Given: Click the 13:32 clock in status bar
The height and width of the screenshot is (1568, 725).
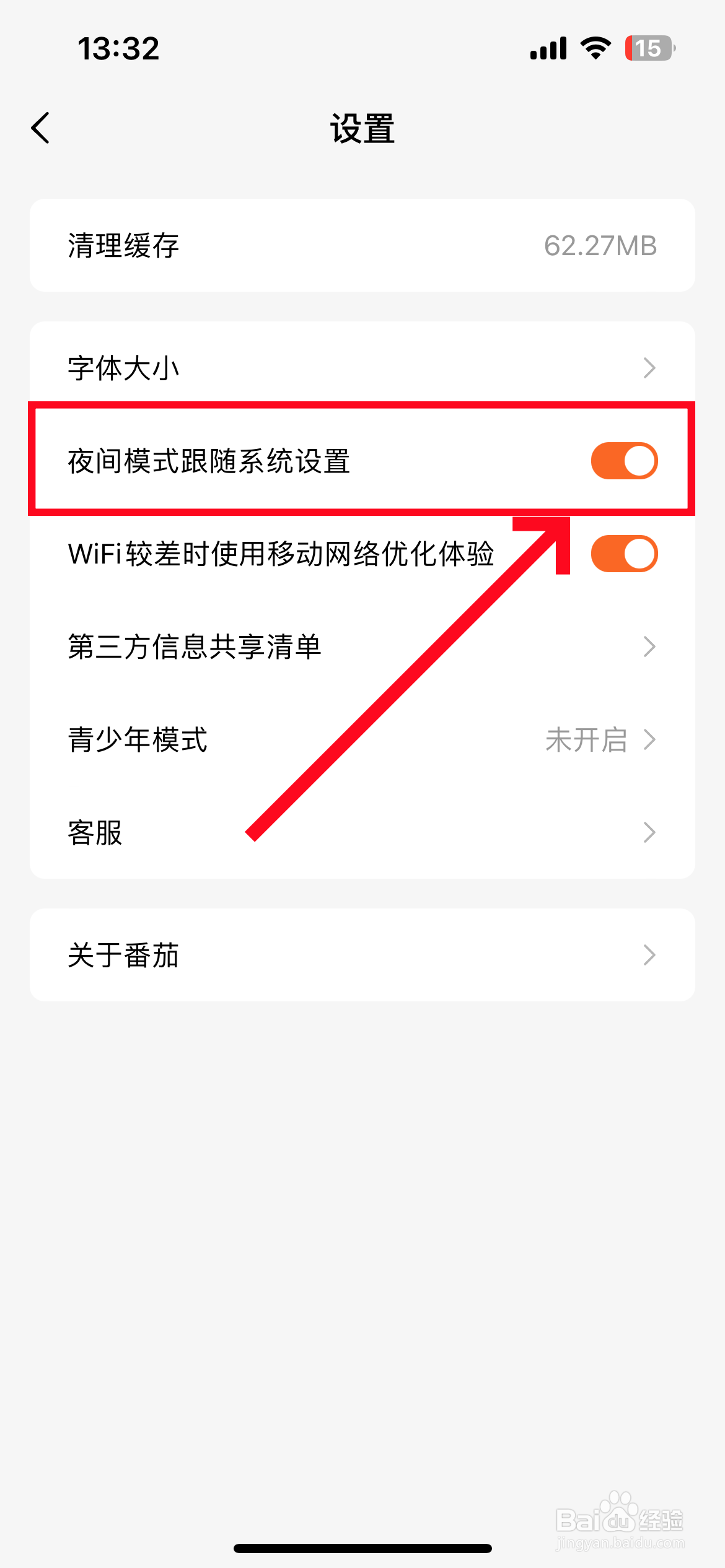Looking at the screenshot, I should coord(118,49).
